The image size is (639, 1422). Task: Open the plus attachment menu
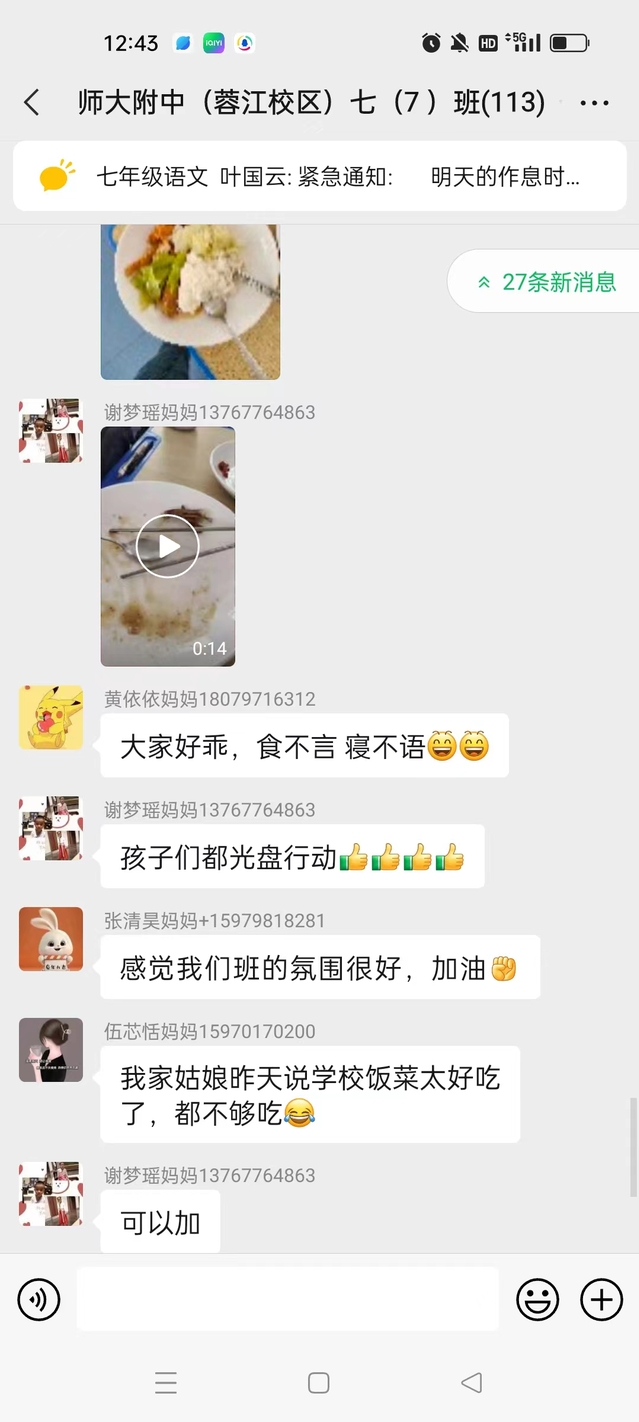click(x=601, y=1300)
